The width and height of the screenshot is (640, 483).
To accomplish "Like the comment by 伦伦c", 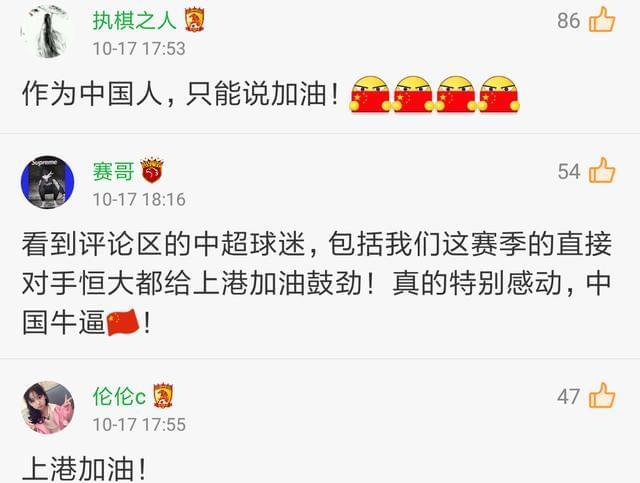I will [x=602, y=397].
